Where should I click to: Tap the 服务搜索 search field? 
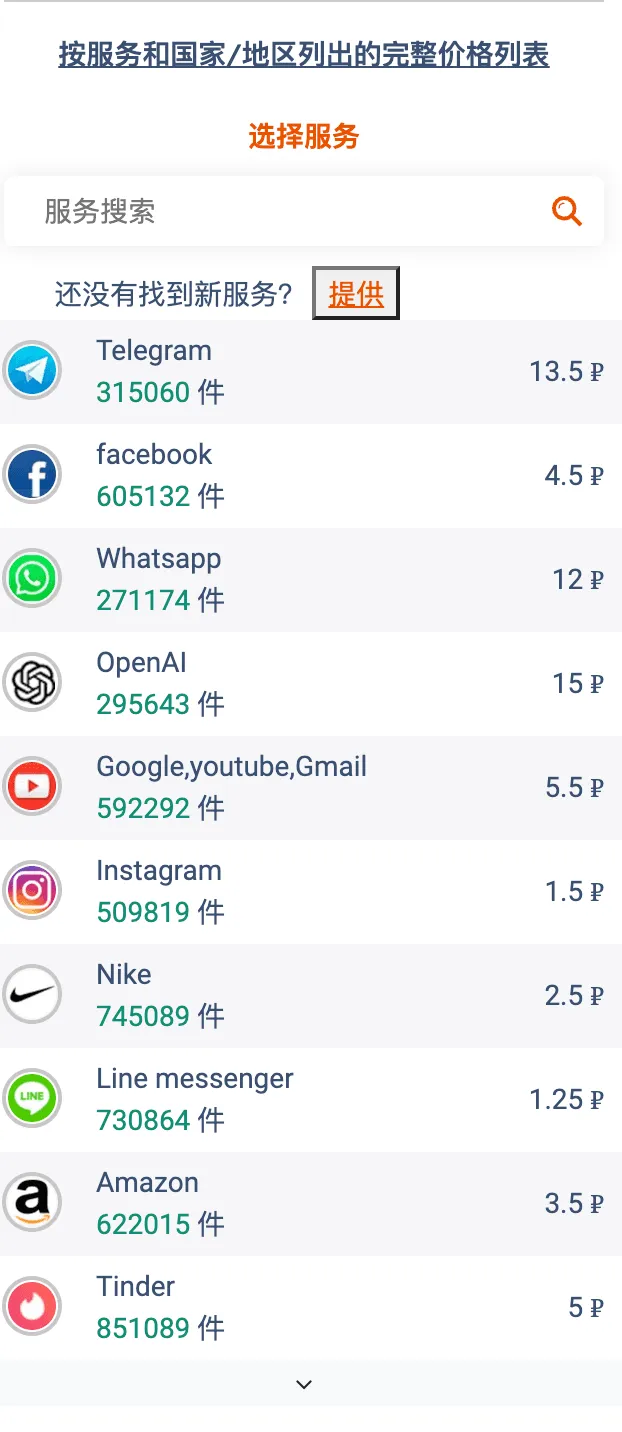[280, 211]
